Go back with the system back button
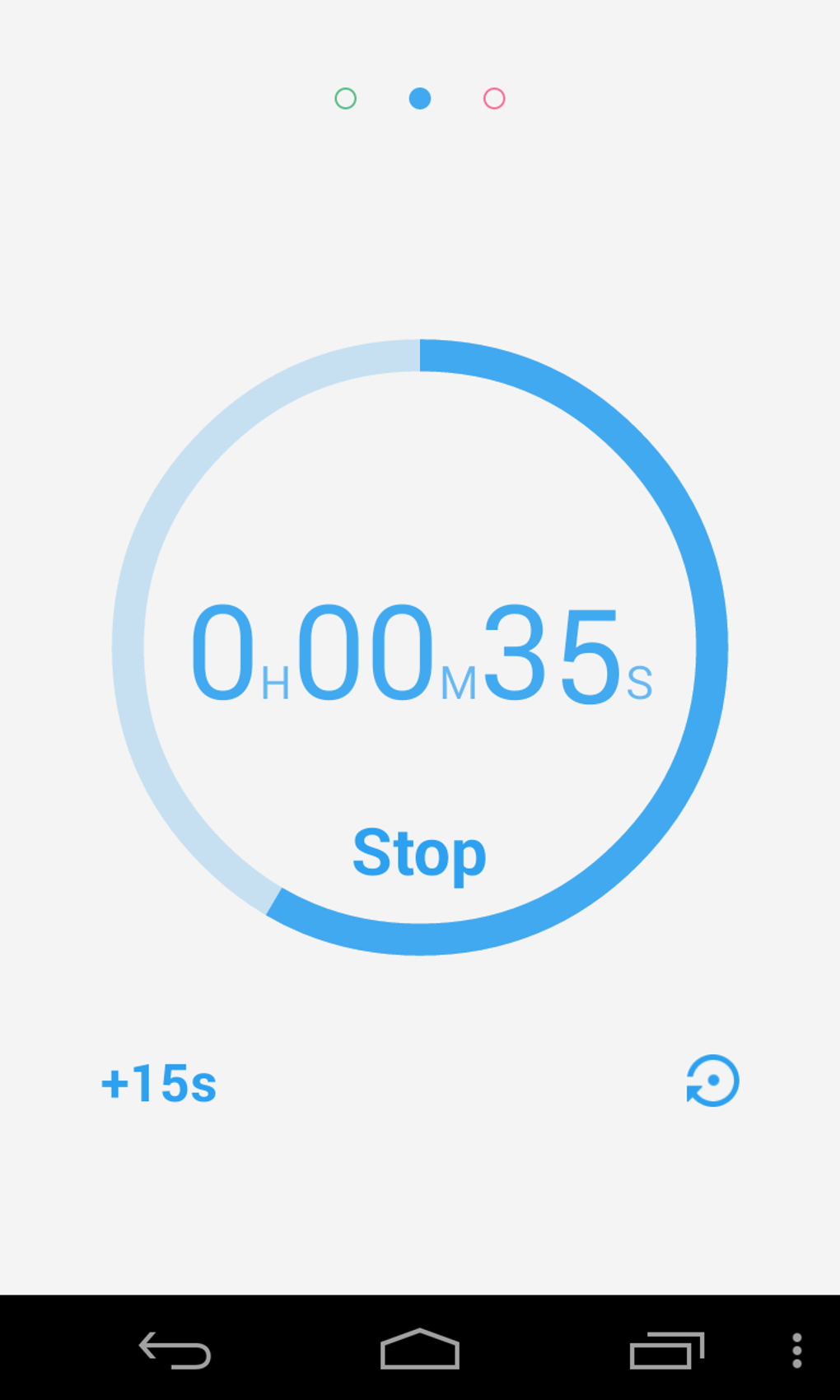Viewport: 840px width, 1400px height. point(175,1351)
